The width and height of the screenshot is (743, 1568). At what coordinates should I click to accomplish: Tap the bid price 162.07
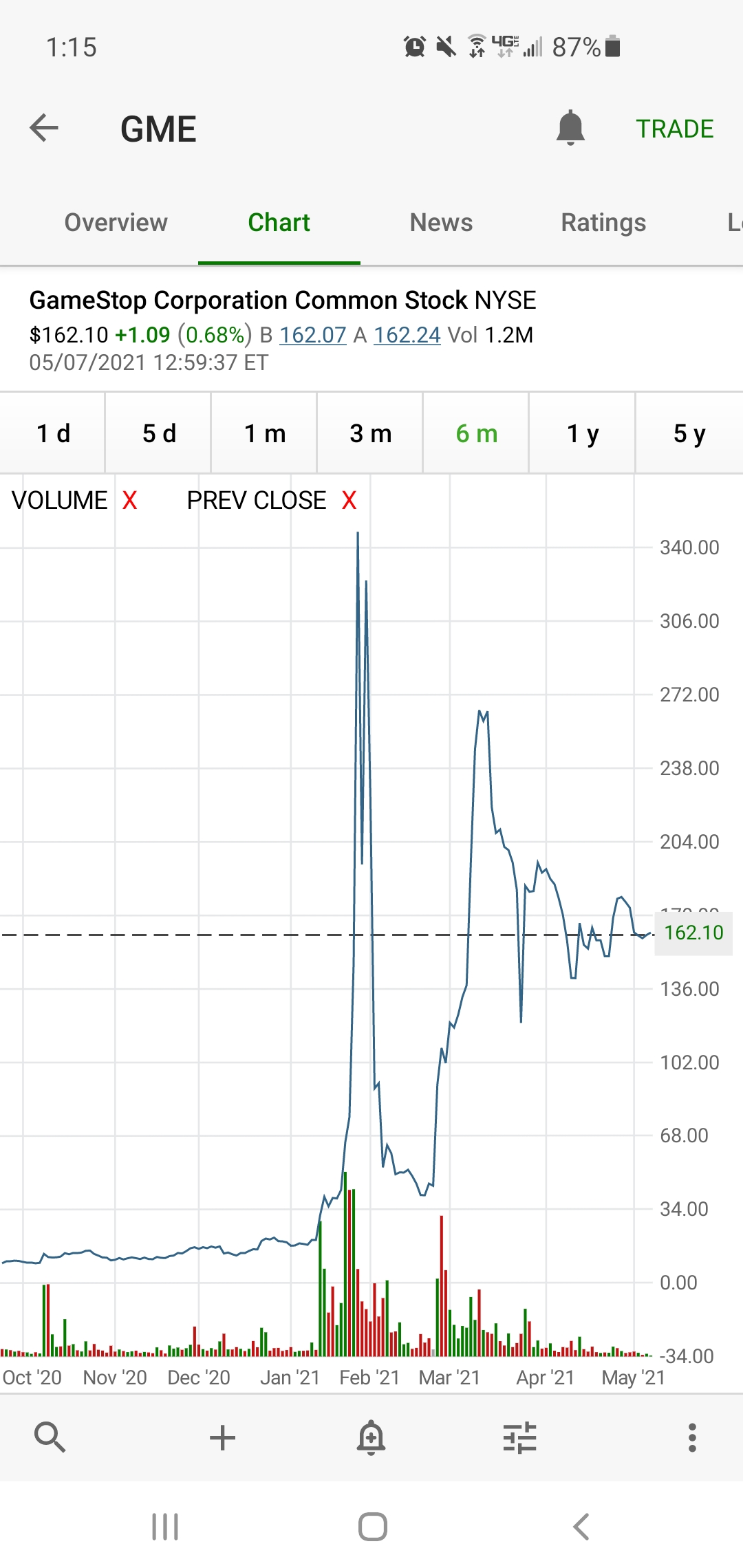312,335
